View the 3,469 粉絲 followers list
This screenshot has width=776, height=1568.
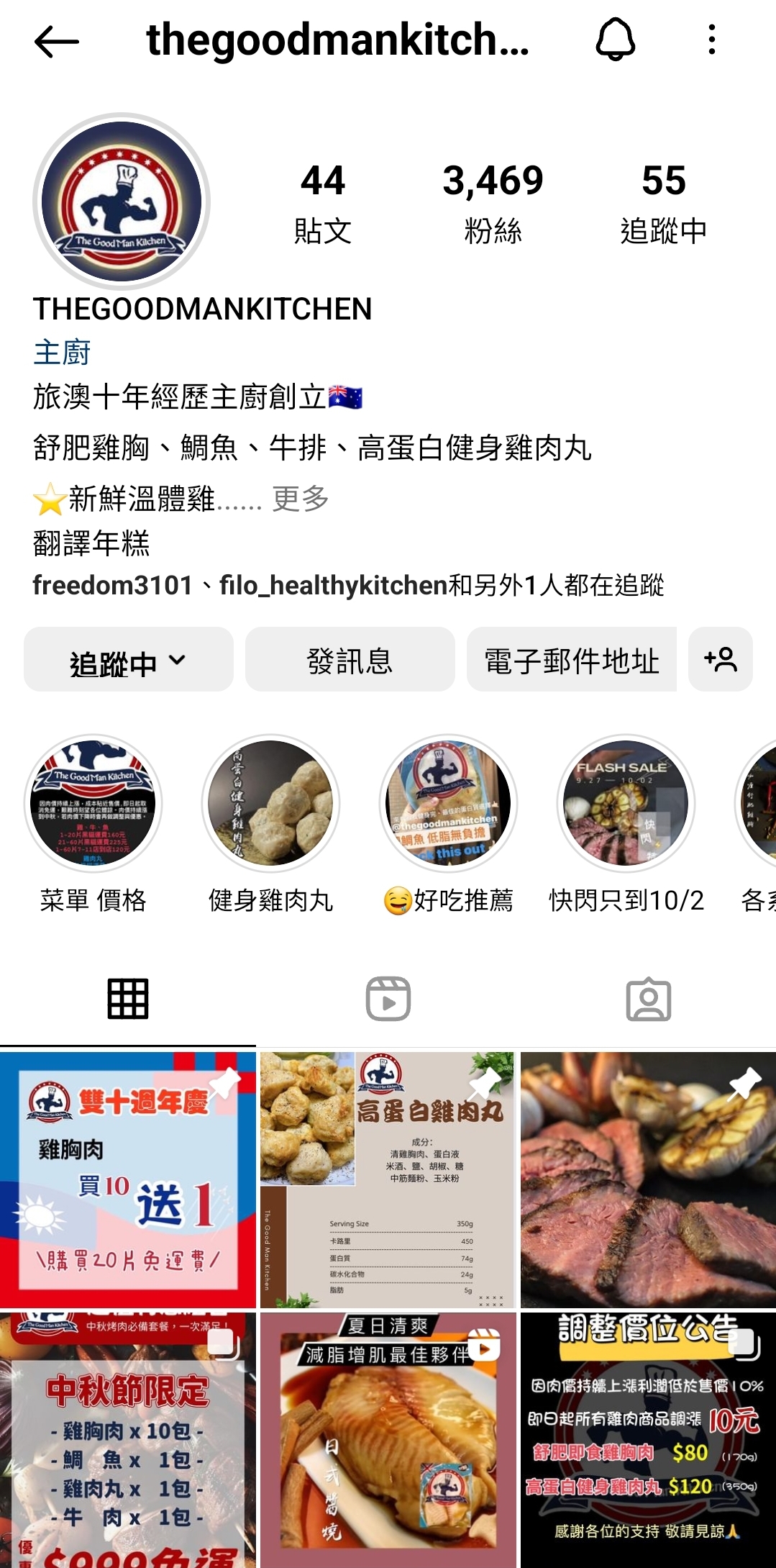[493, 201]
